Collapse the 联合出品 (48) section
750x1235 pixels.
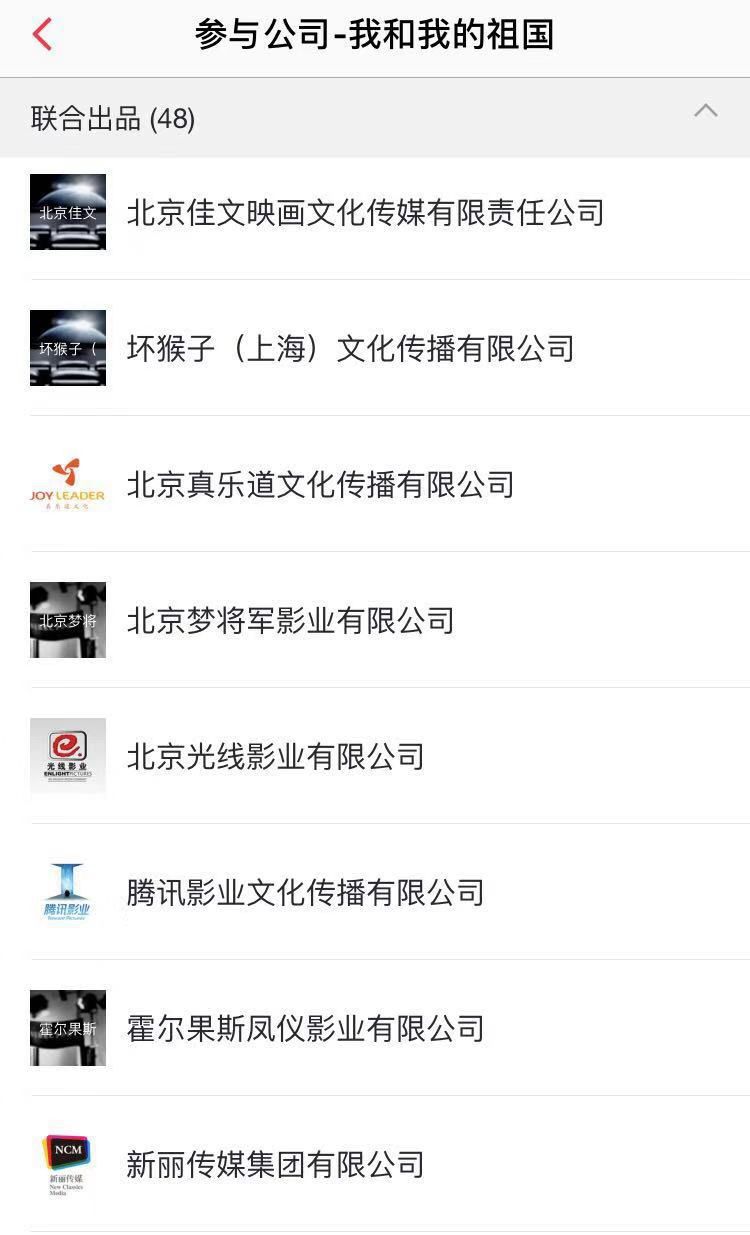706,111
